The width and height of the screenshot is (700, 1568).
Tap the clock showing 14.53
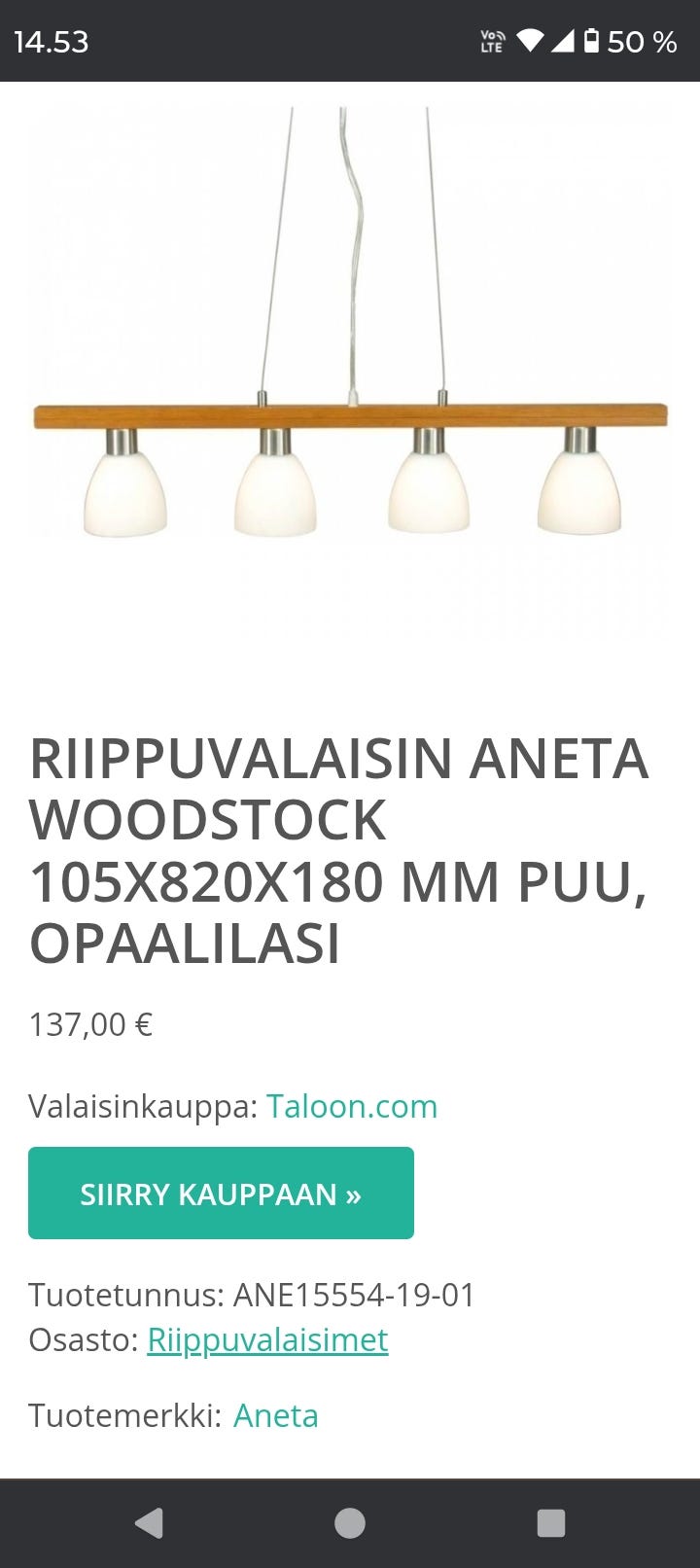(51, 42)
